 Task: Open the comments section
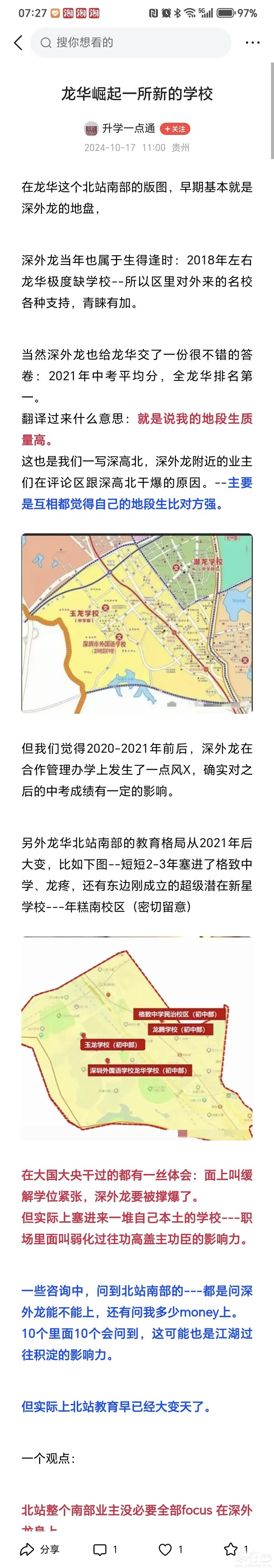point(105,1548)
